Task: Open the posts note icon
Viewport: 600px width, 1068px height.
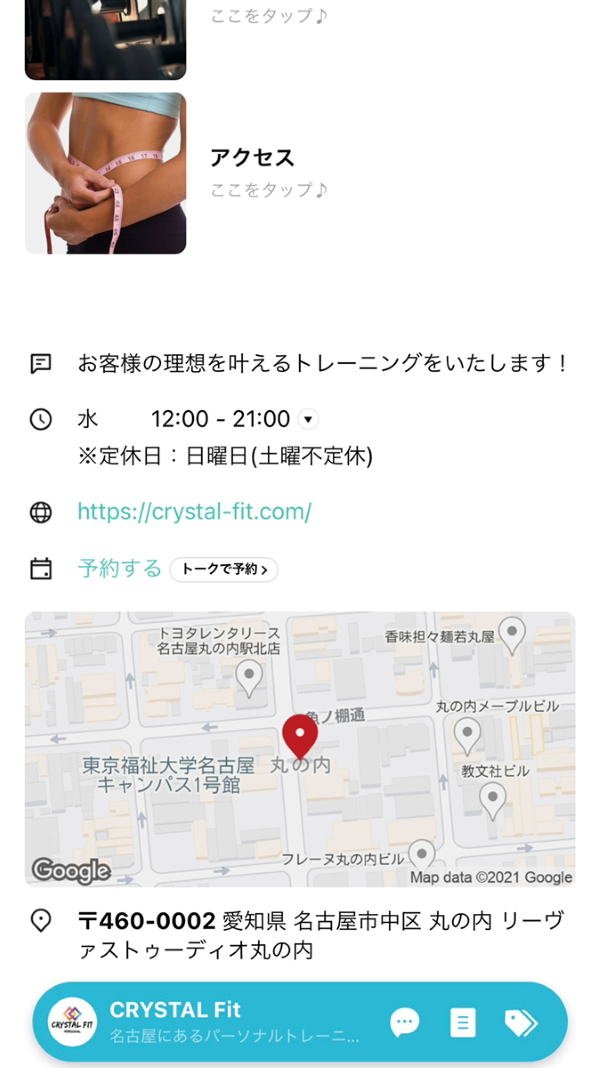Action: (462, 1022)
